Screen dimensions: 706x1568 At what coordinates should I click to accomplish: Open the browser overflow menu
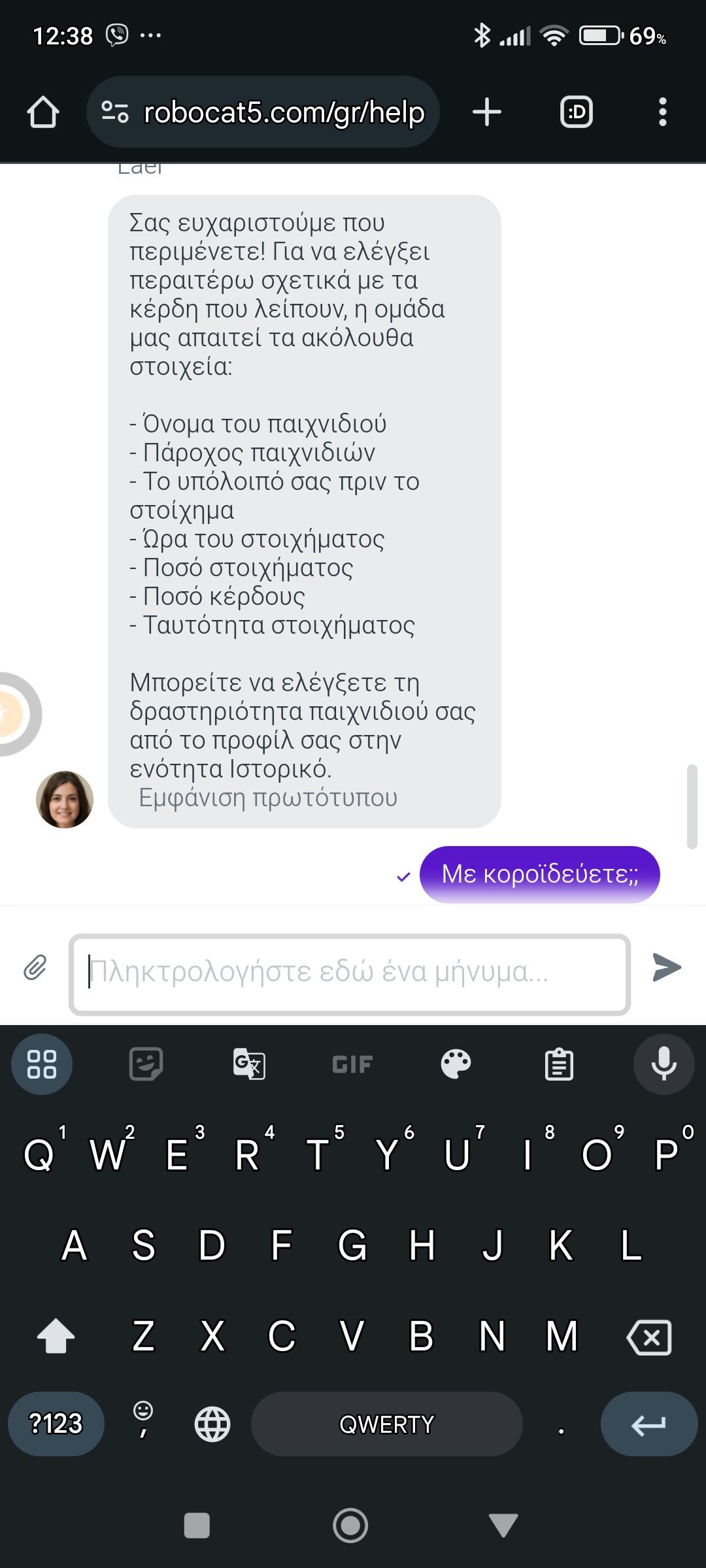(662, 112)
